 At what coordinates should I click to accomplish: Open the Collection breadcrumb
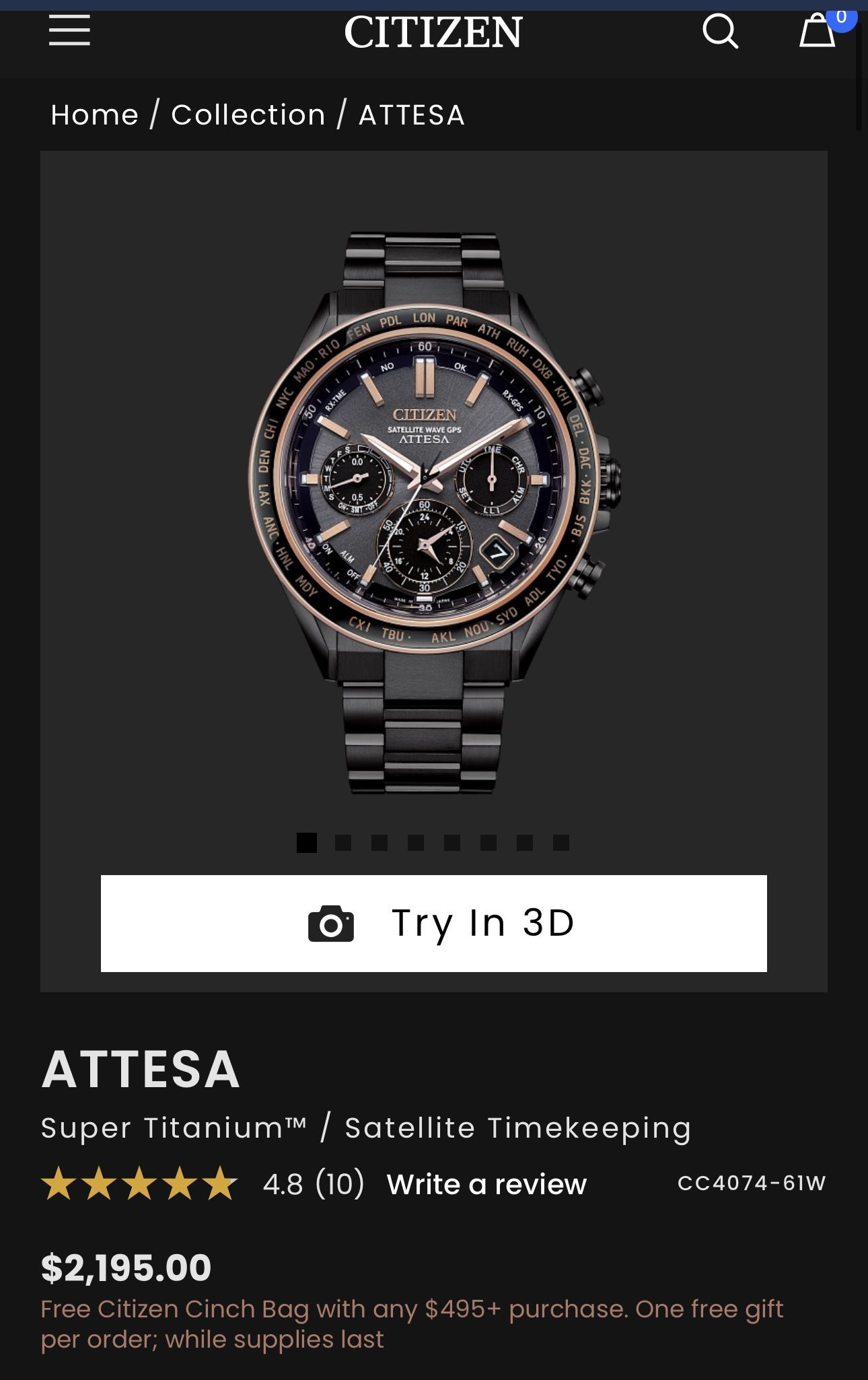(248, 115)
